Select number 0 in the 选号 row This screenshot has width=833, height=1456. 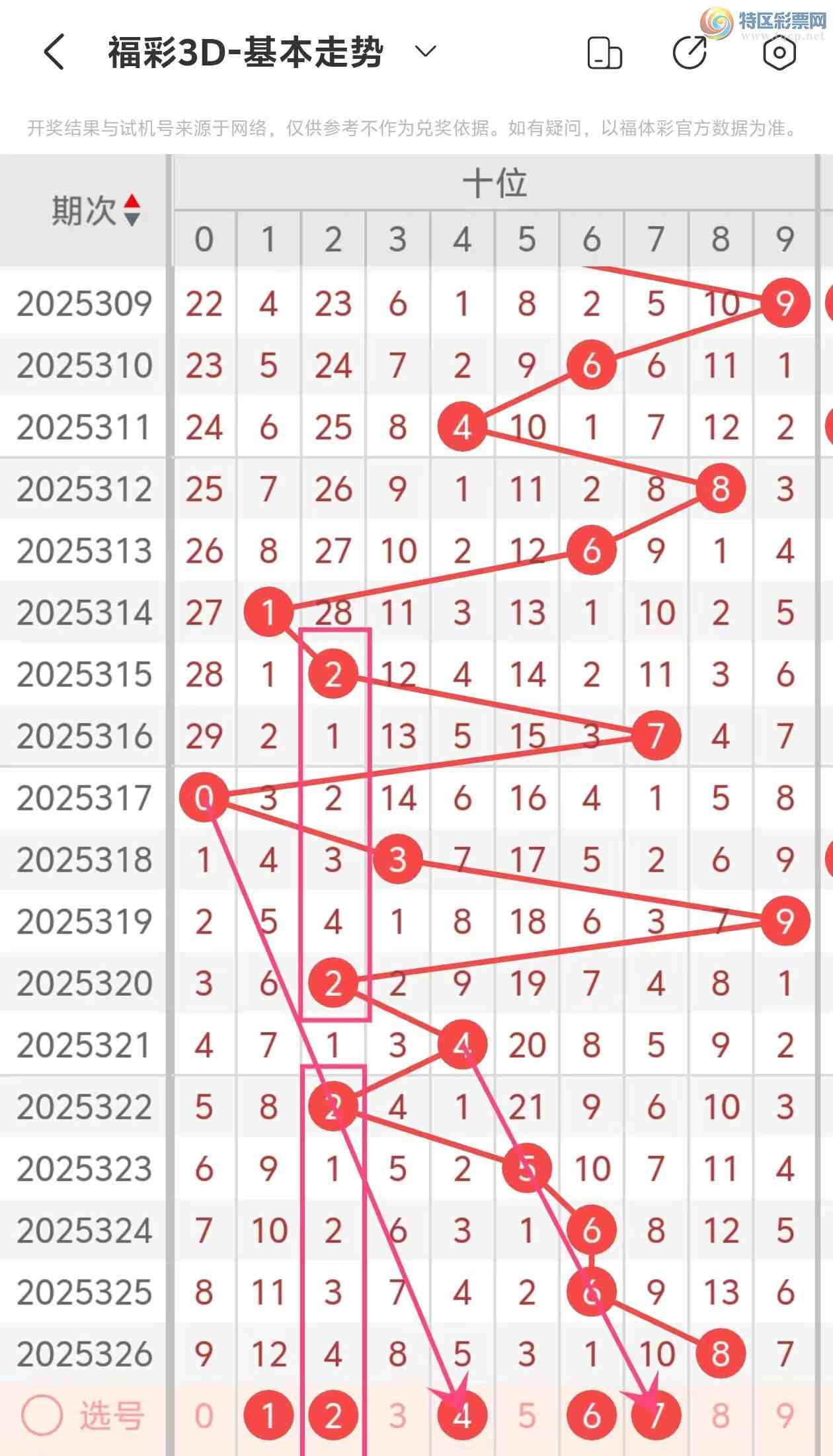(204, 1416)
